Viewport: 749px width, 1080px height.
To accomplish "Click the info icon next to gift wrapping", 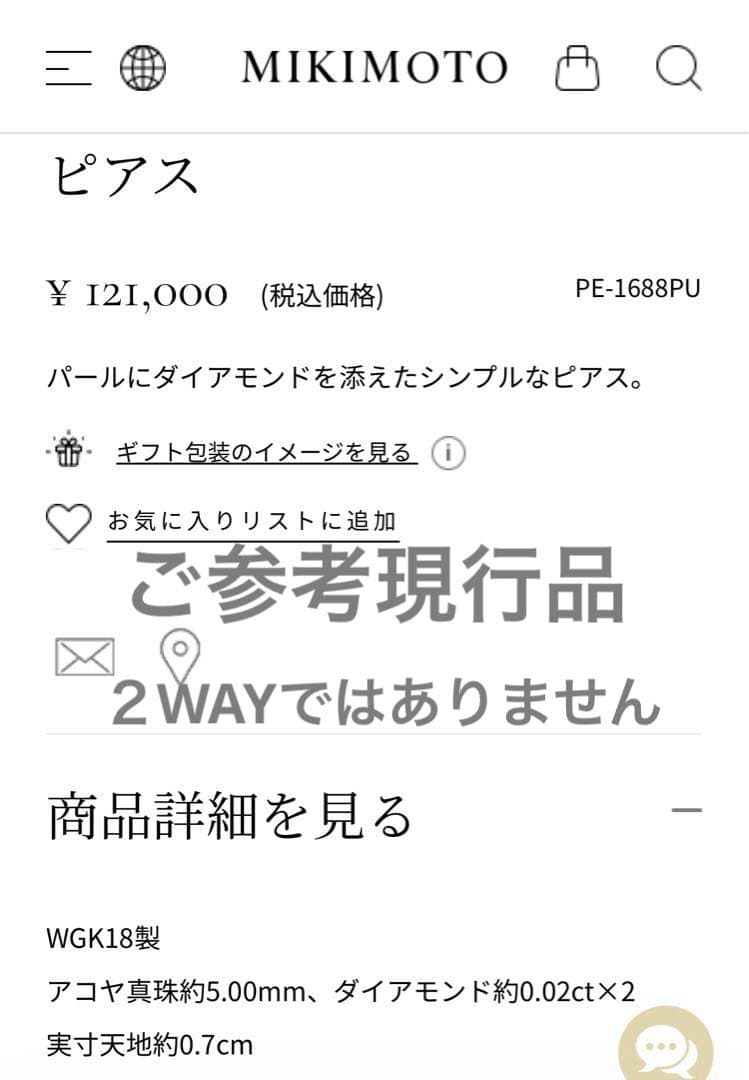I will (448, 453).
